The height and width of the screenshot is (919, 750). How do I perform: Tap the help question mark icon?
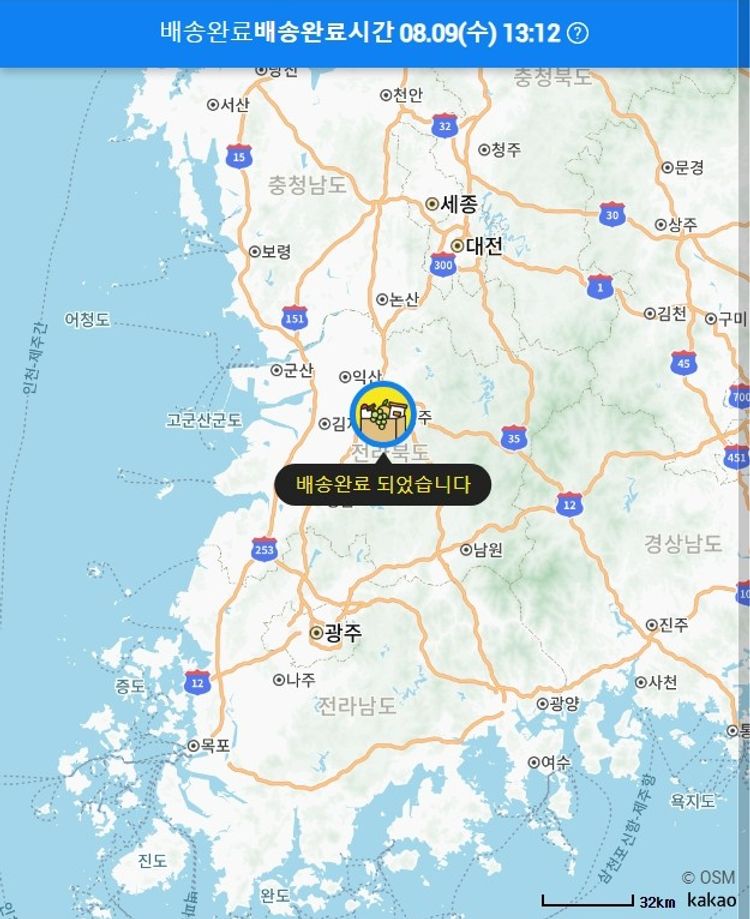(x=578, y=33)
